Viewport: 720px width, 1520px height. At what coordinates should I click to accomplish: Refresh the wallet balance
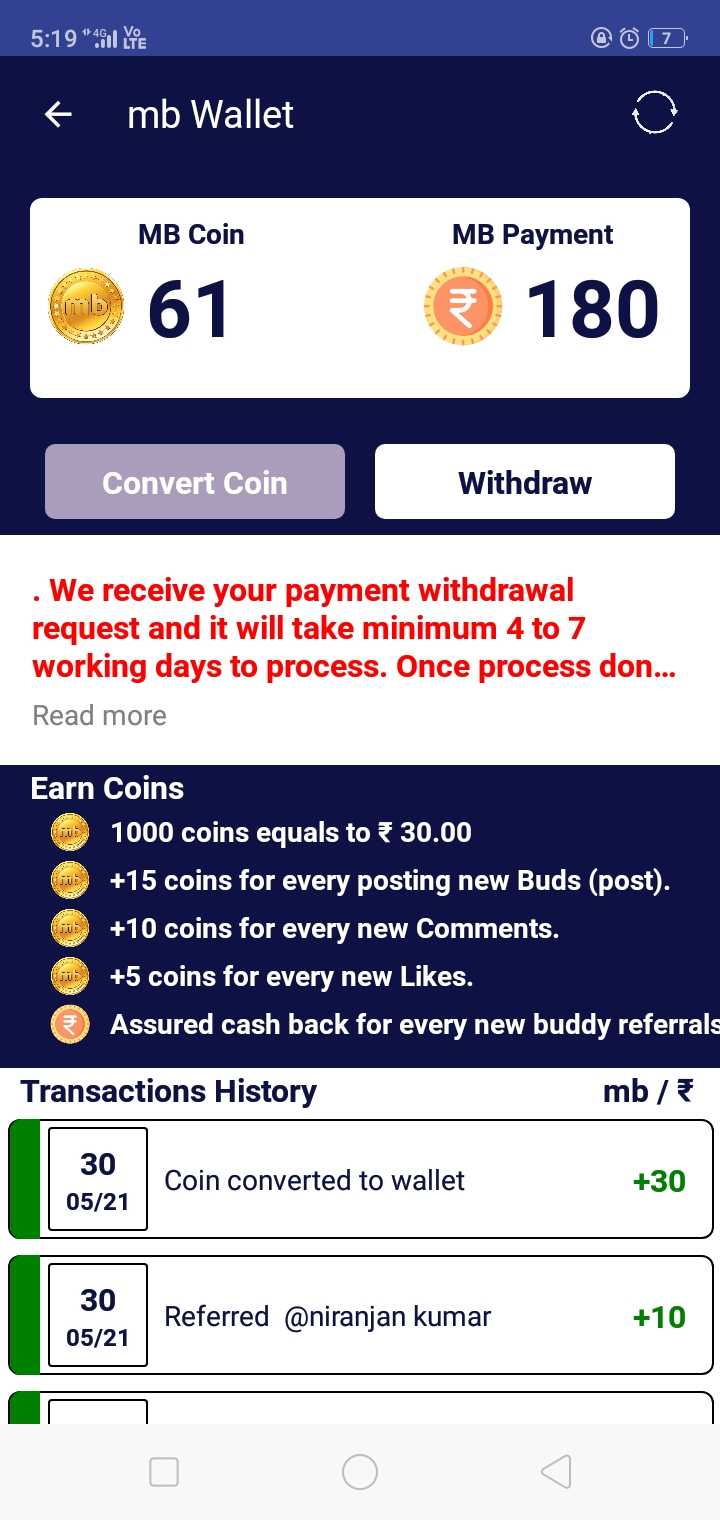(654, 114)
